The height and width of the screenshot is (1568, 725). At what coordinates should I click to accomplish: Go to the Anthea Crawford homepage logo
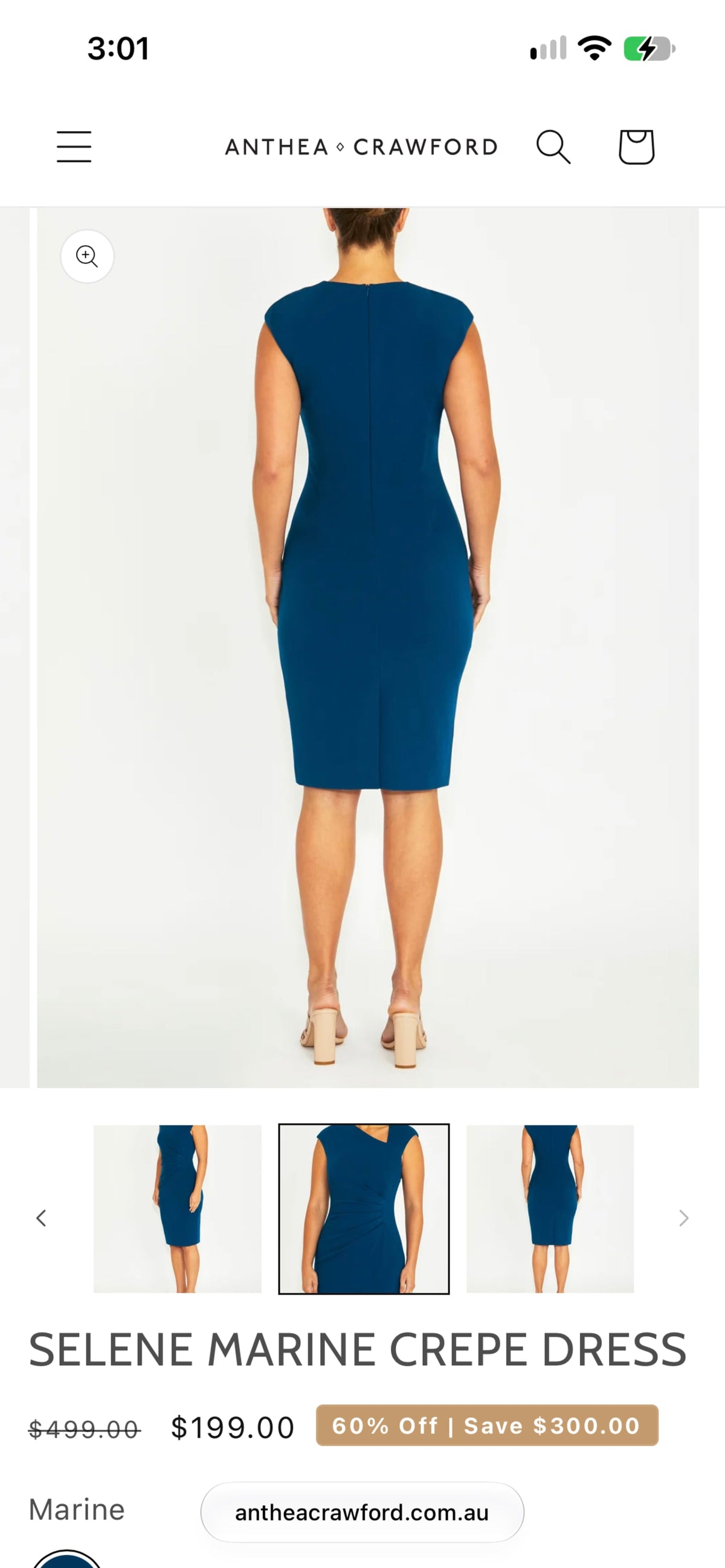pos(362,147)
